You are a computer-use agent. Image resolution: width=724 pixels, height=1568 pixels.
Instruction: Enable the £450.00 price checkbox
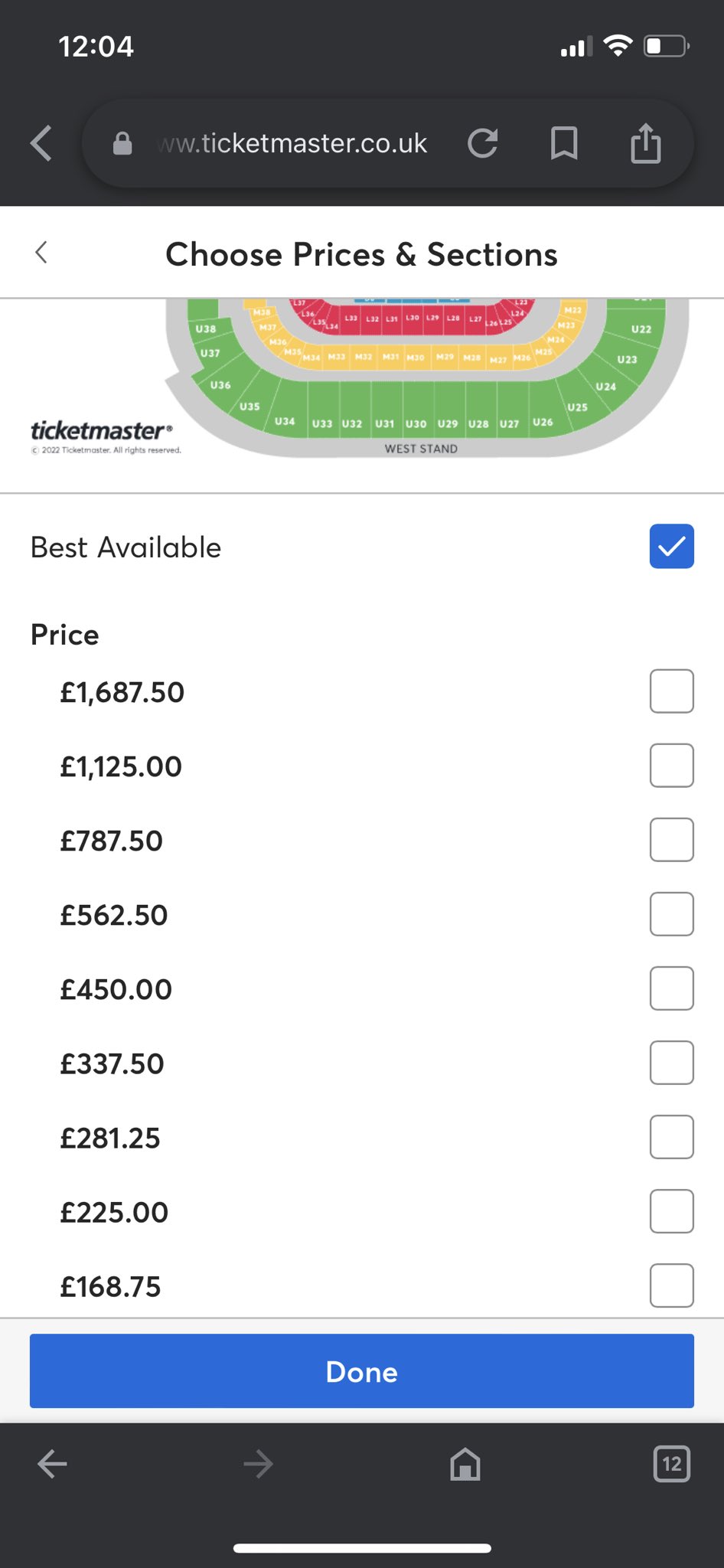pyautogui.click(x=671, y=988)
